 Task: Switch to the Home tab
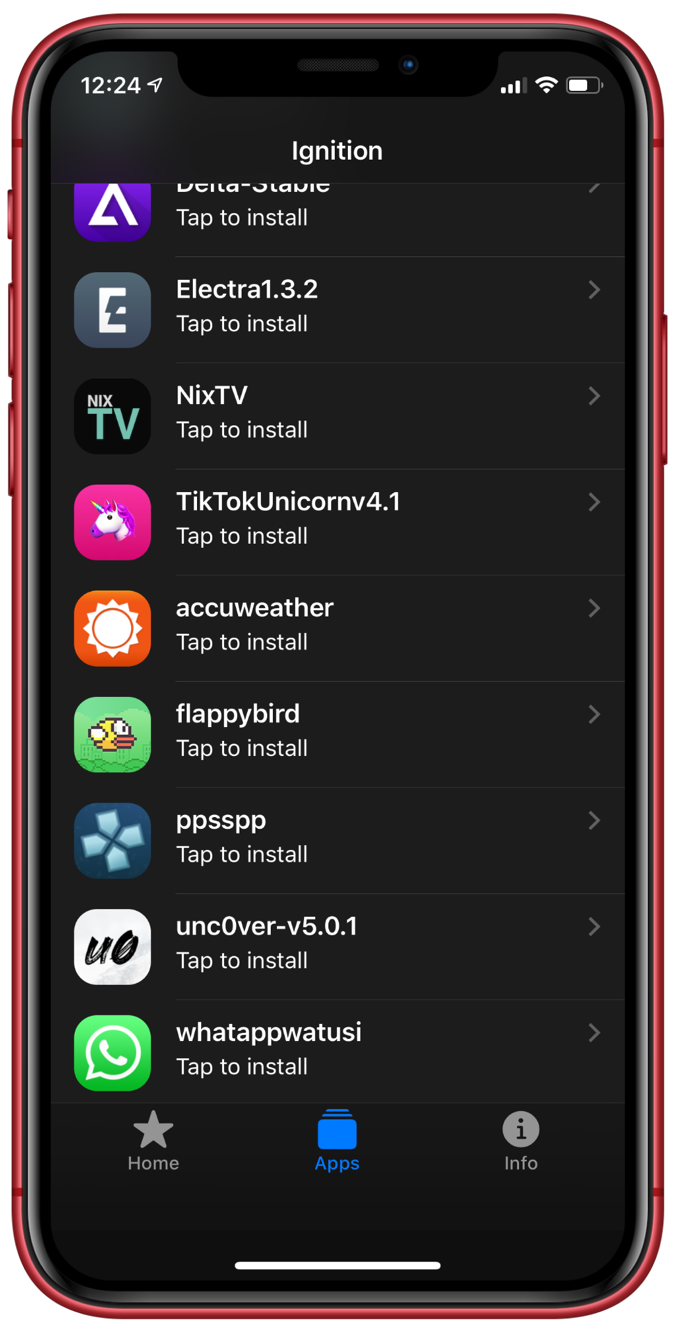click(153, 1141)
